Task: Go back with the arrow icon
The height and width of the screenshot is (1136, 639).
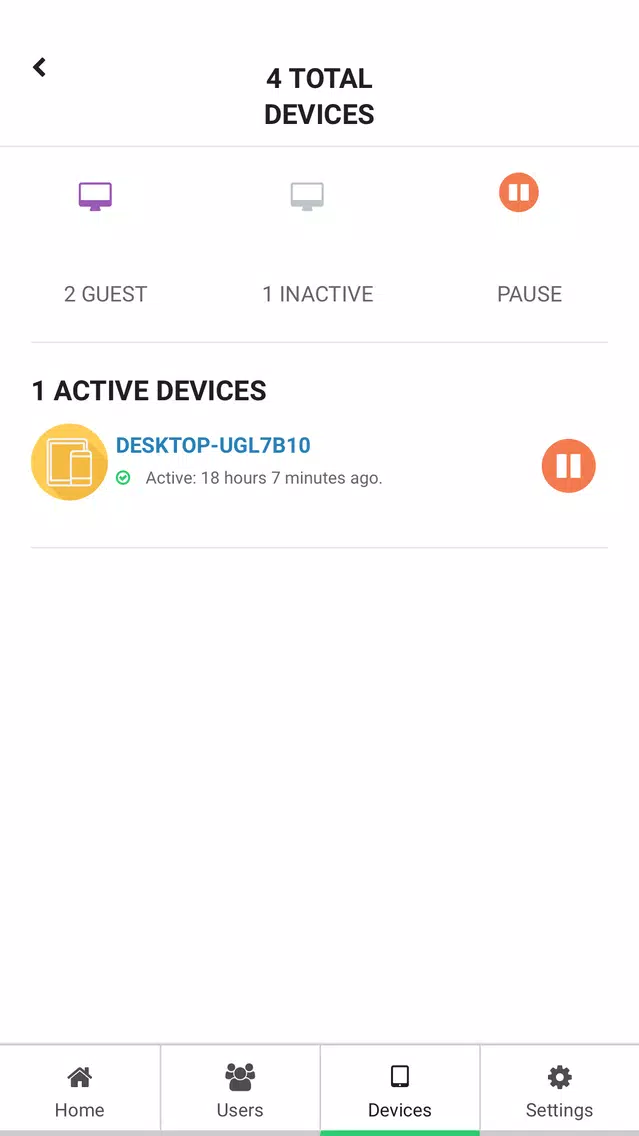Action: pos(39,67)
